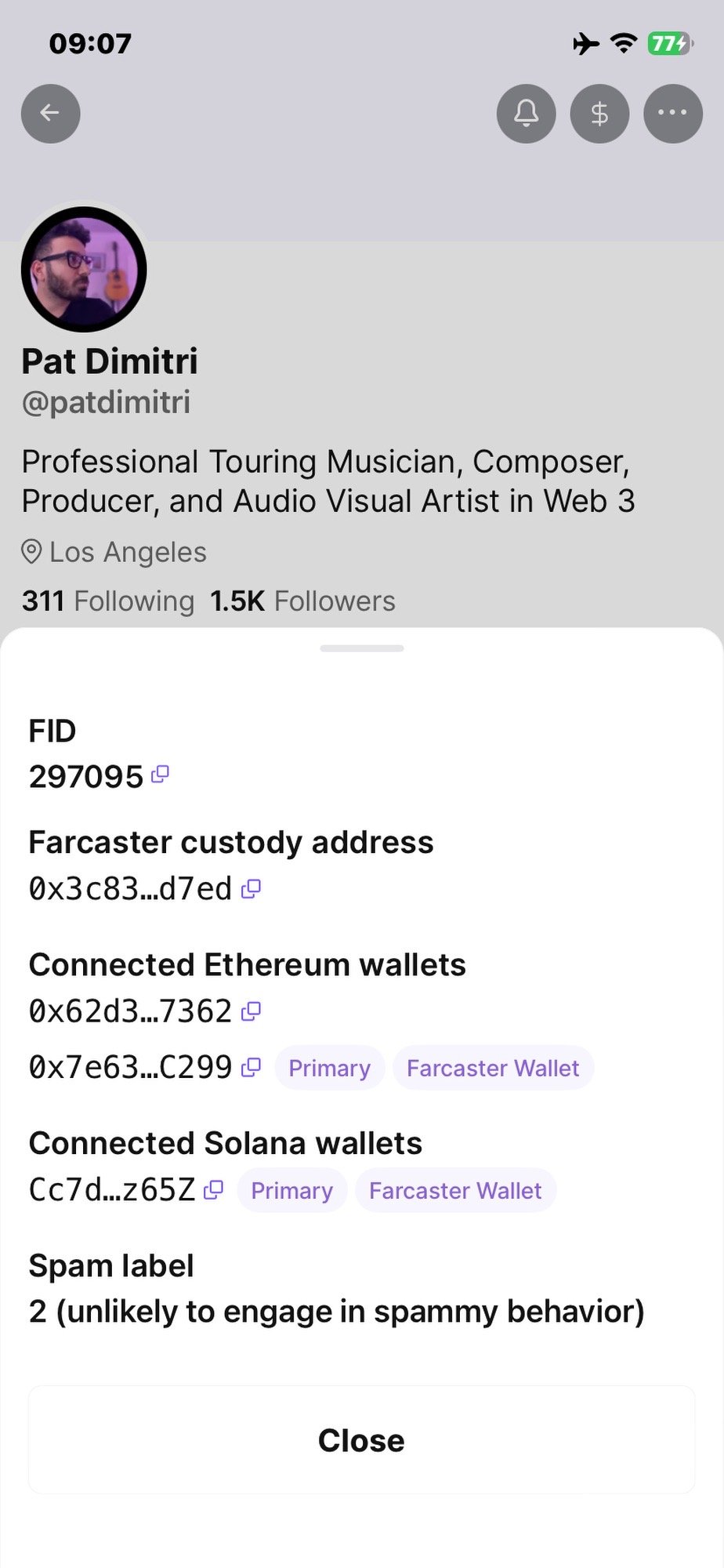Open the 311 Following list

coord(108,601)
